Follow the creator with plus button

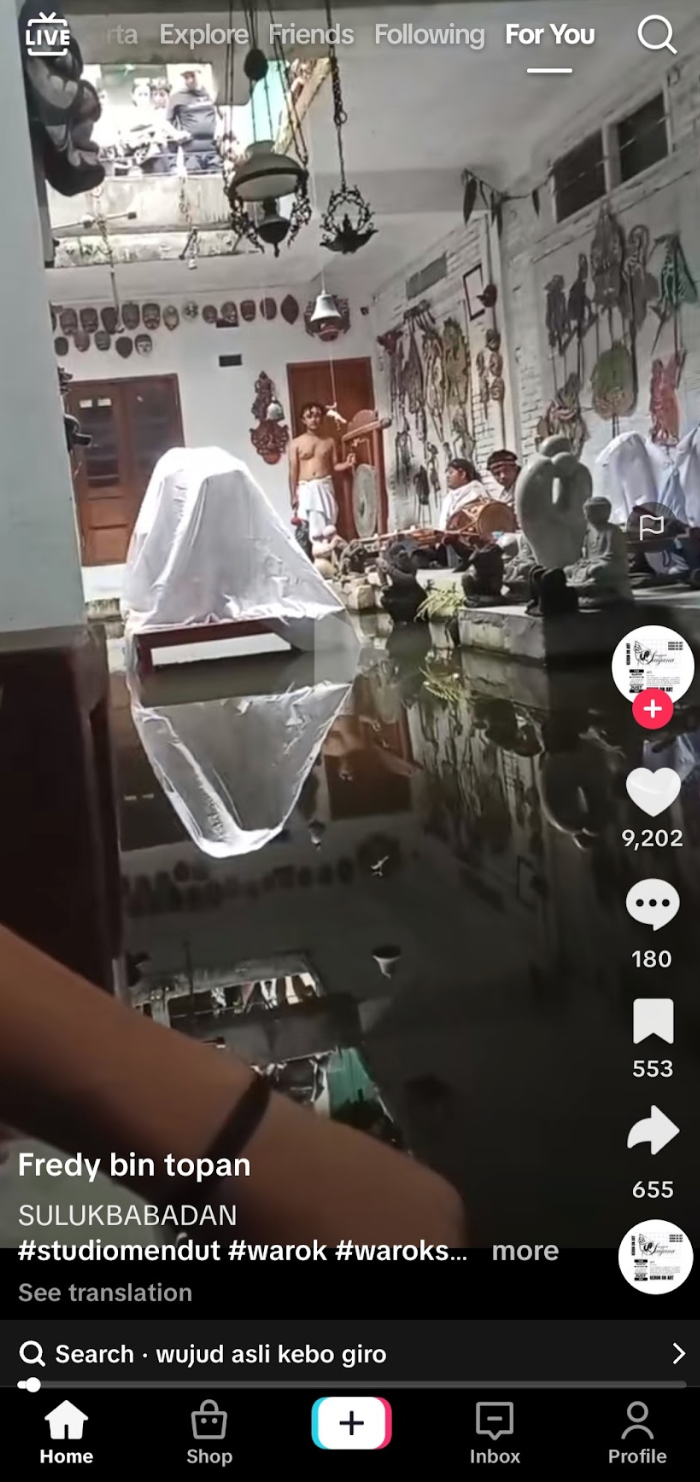(652, 709)
